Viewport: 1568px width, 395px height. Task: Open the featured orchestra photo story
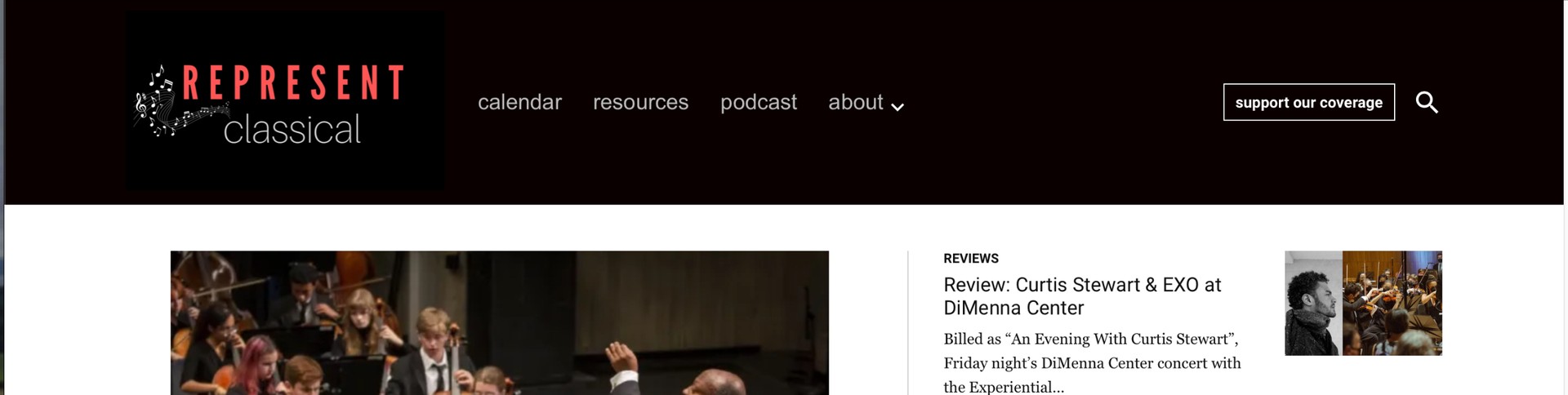(x=499, y=323)
